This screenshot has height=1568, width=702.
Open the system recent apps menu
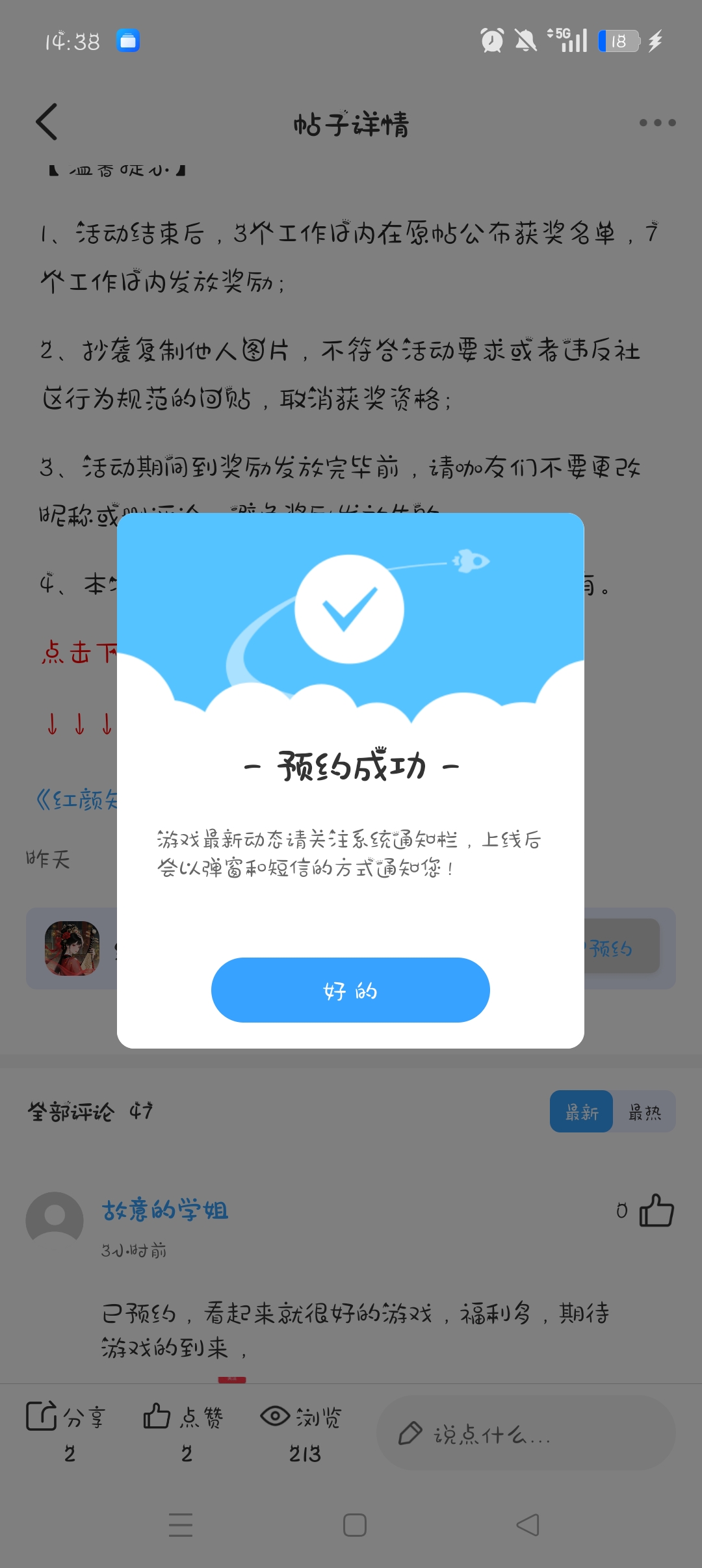coord(180,1525)
